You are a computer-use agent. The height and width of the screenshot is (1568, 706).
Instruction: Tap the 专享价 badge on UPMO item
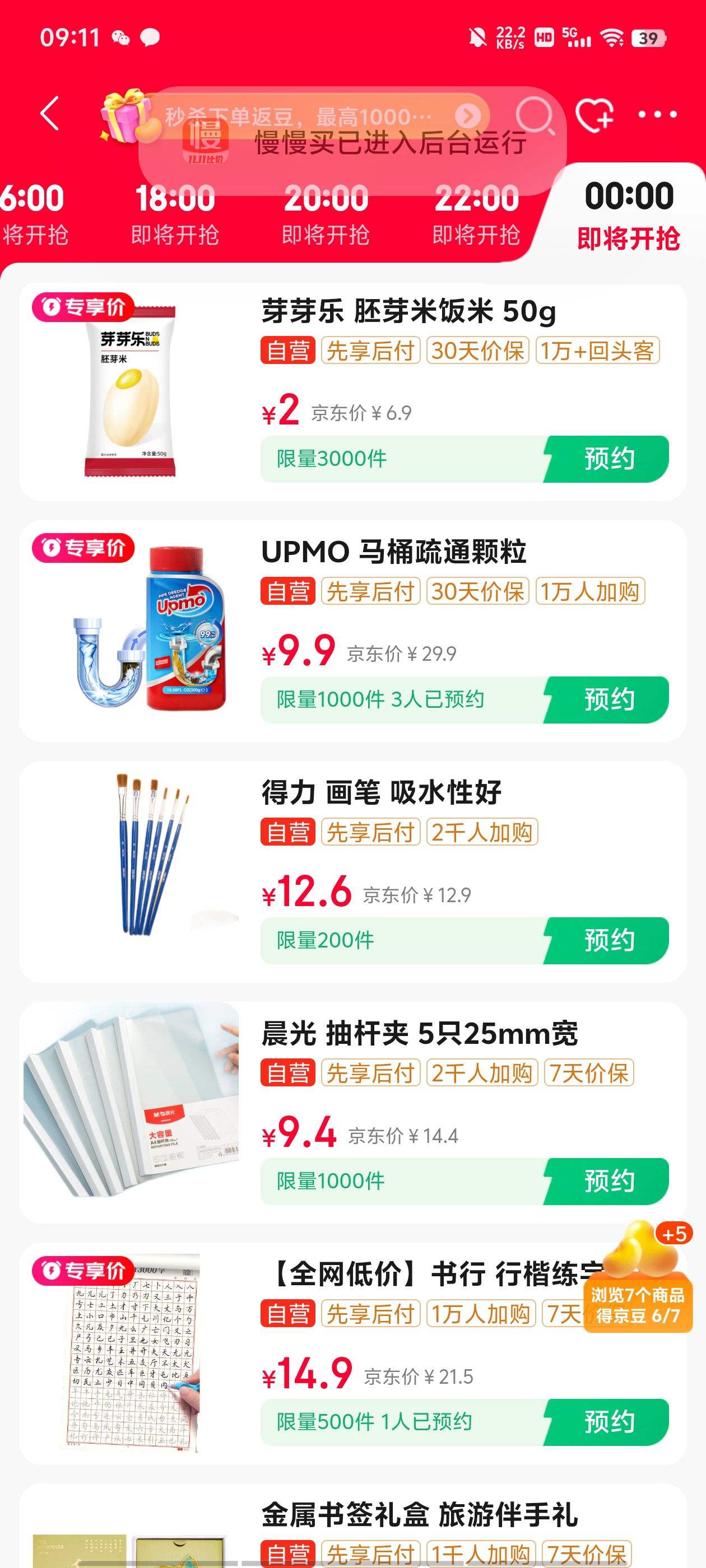point(82,548)
